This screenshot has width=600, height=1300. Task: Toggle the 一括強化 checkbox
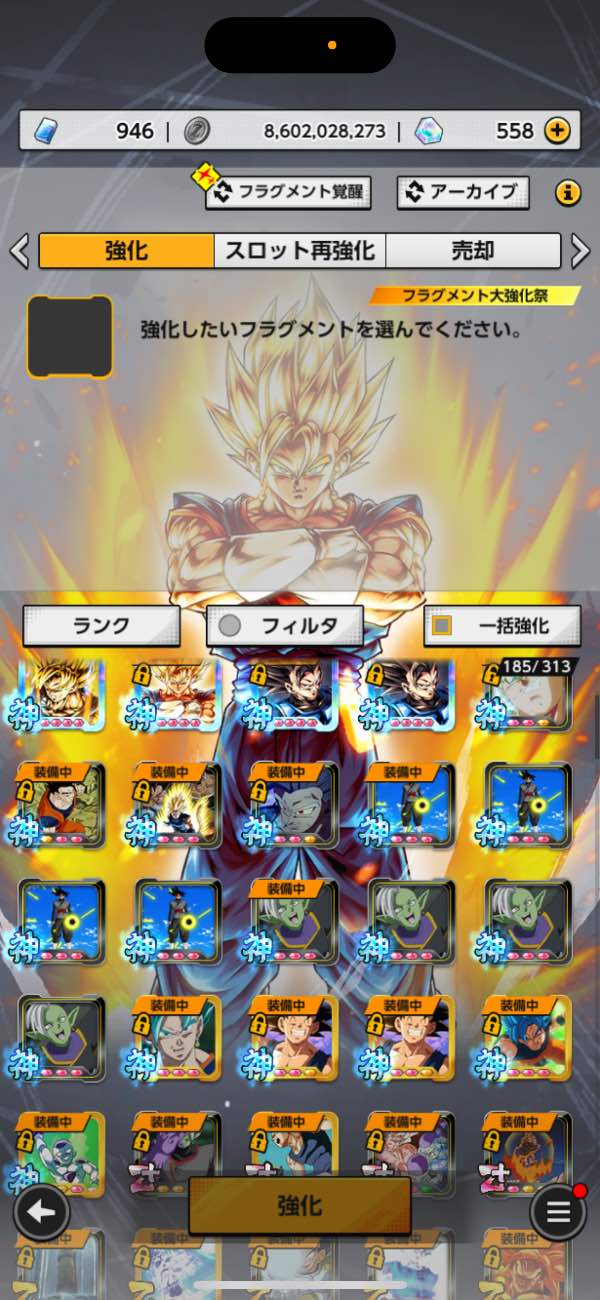point(442,626)
